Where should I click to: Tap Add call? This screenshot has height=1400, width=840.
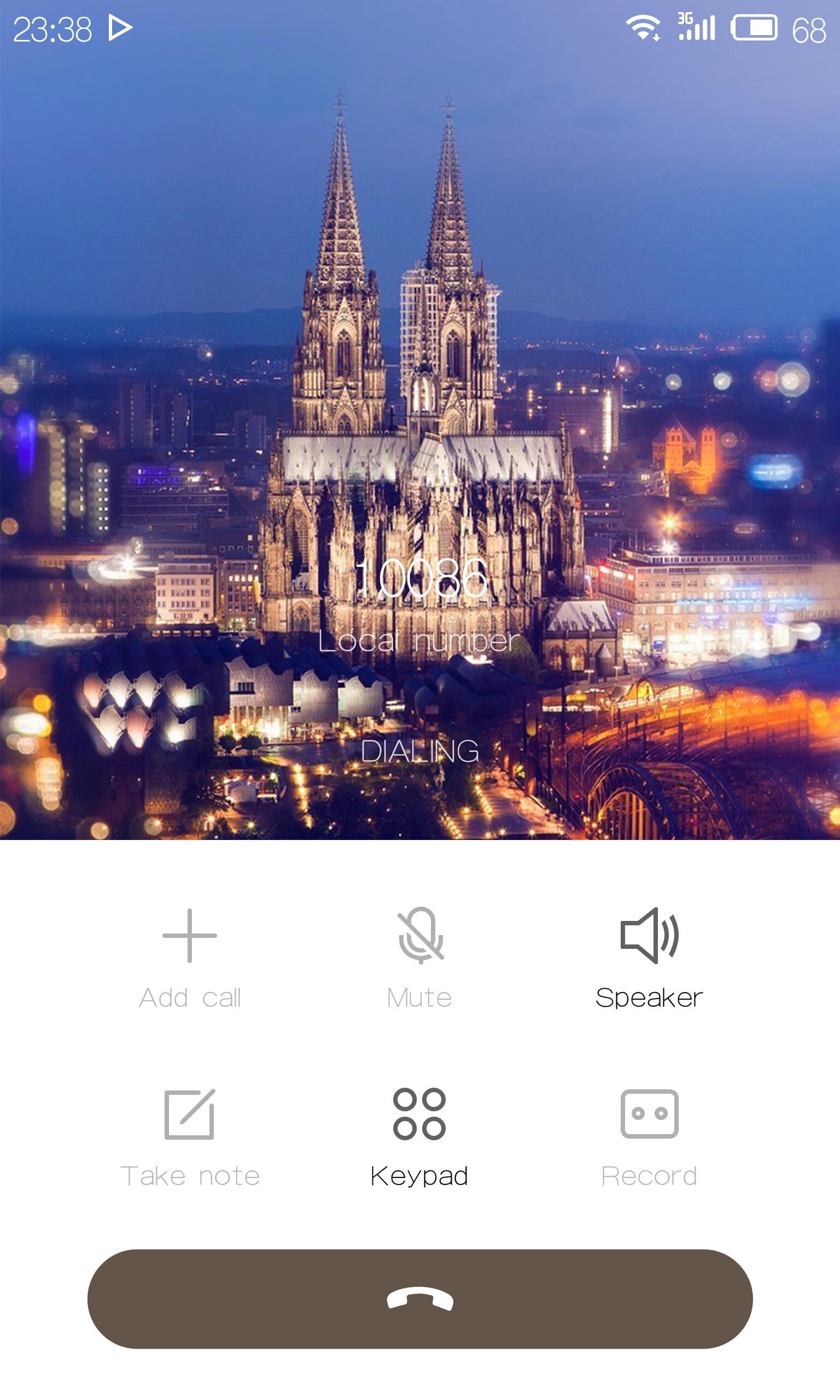(190, 959)
